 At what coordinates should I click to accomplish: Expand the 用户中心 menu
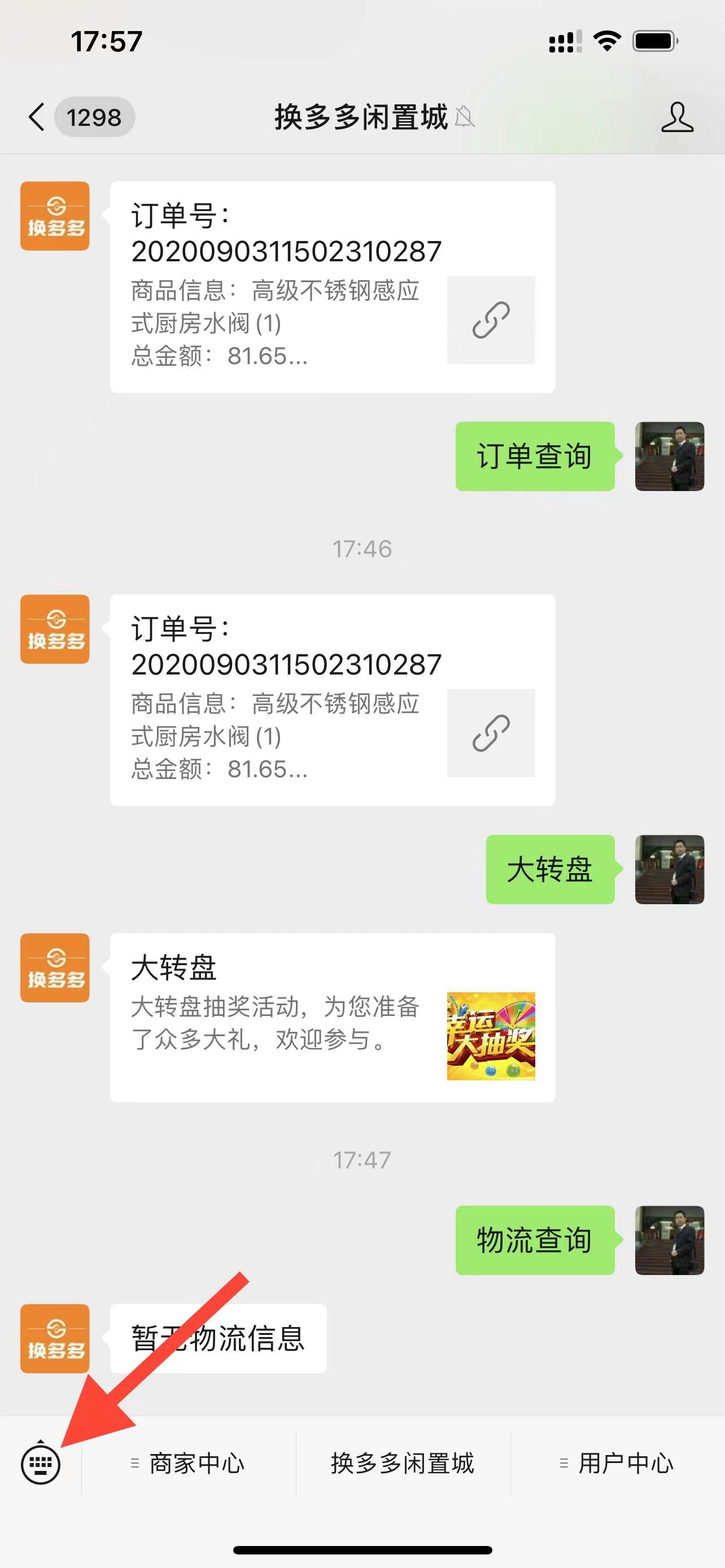(617, 1464)
